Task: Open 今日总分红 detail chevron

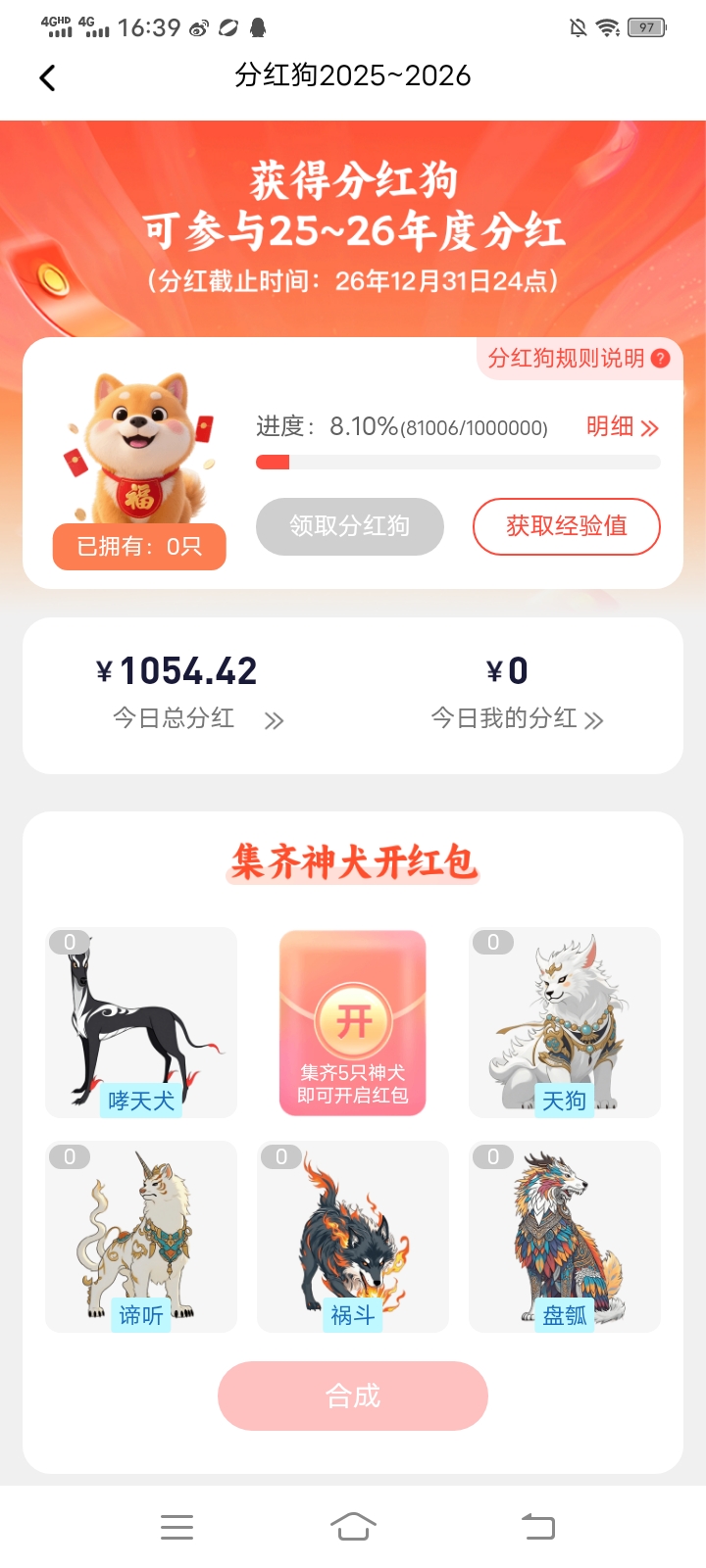Action: [x=276, y=721]
